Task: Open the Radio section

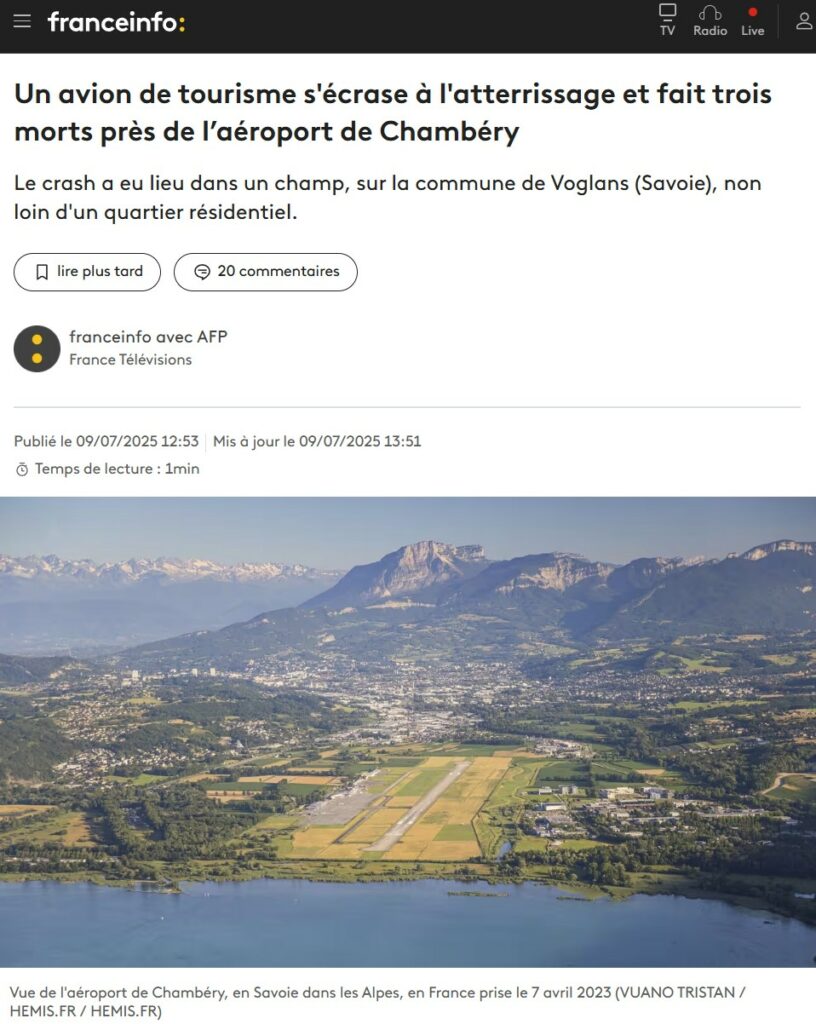Action: pyautogui.click(x=710, y=20)
